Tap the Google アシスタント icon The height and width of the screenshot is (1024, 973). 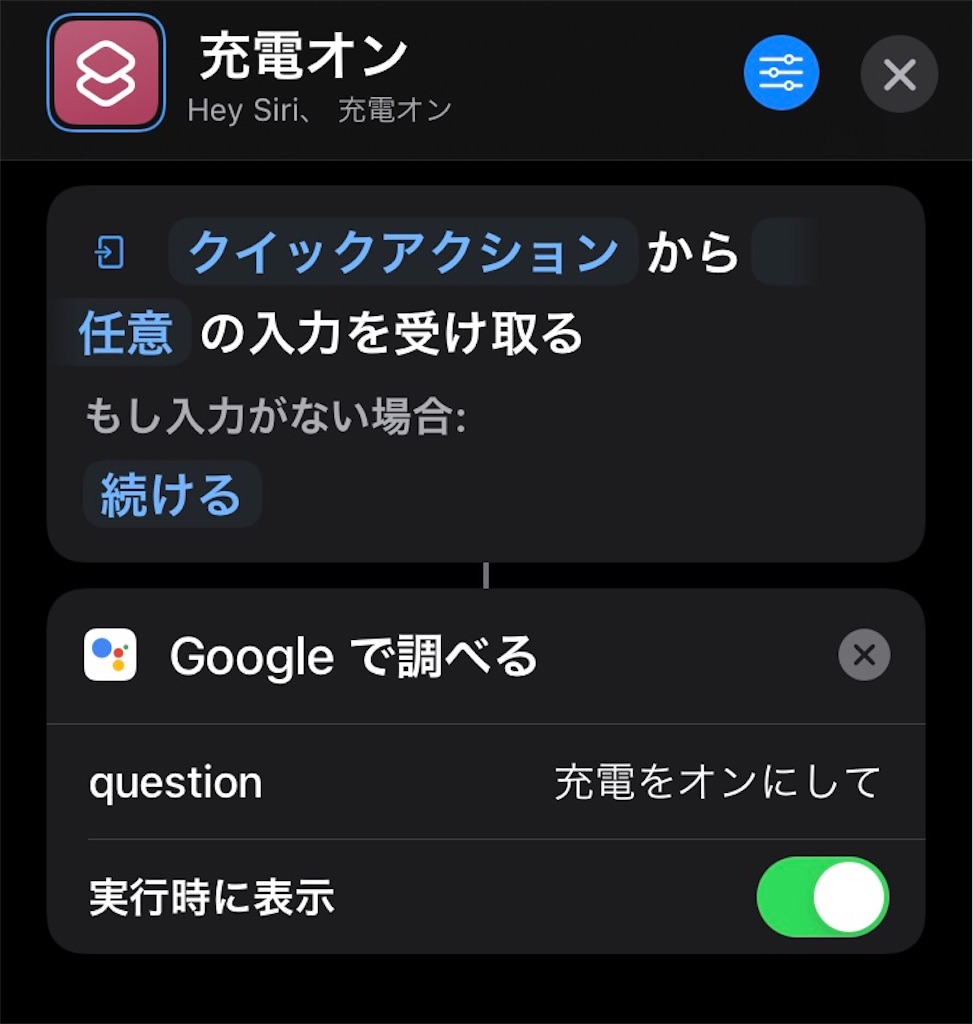coord(110,656)
